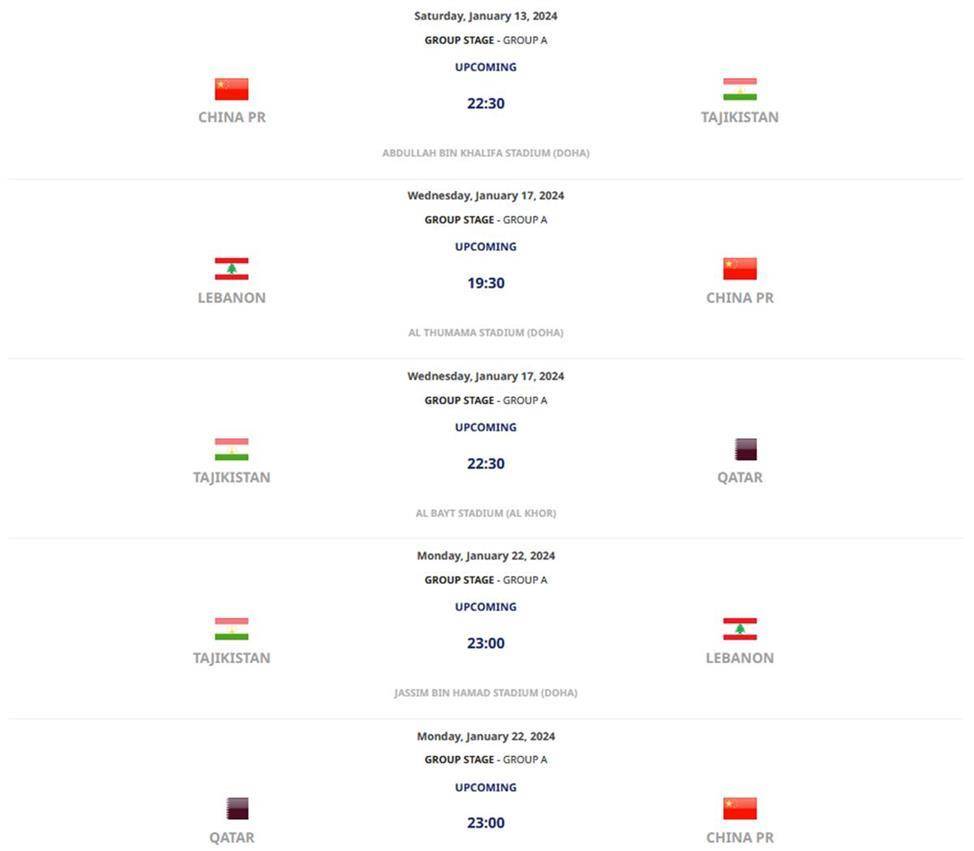Select the Tajikistan vs Lebanon fixture
Viewport: 974px width, 851px height.
(485, 643)
